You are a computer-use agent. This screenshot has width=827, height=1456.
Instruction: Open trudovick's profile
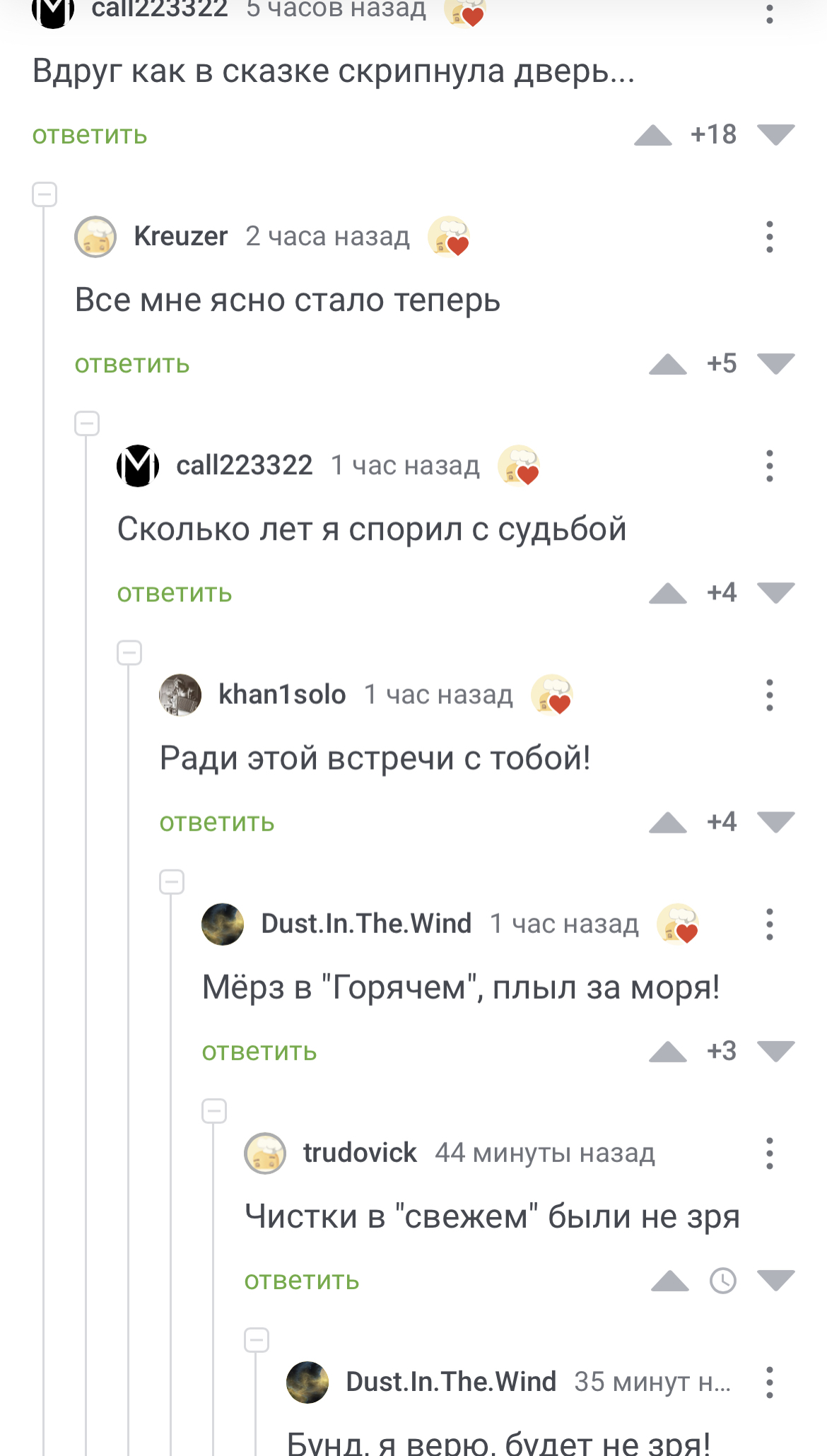click(x=360, y=1153)
